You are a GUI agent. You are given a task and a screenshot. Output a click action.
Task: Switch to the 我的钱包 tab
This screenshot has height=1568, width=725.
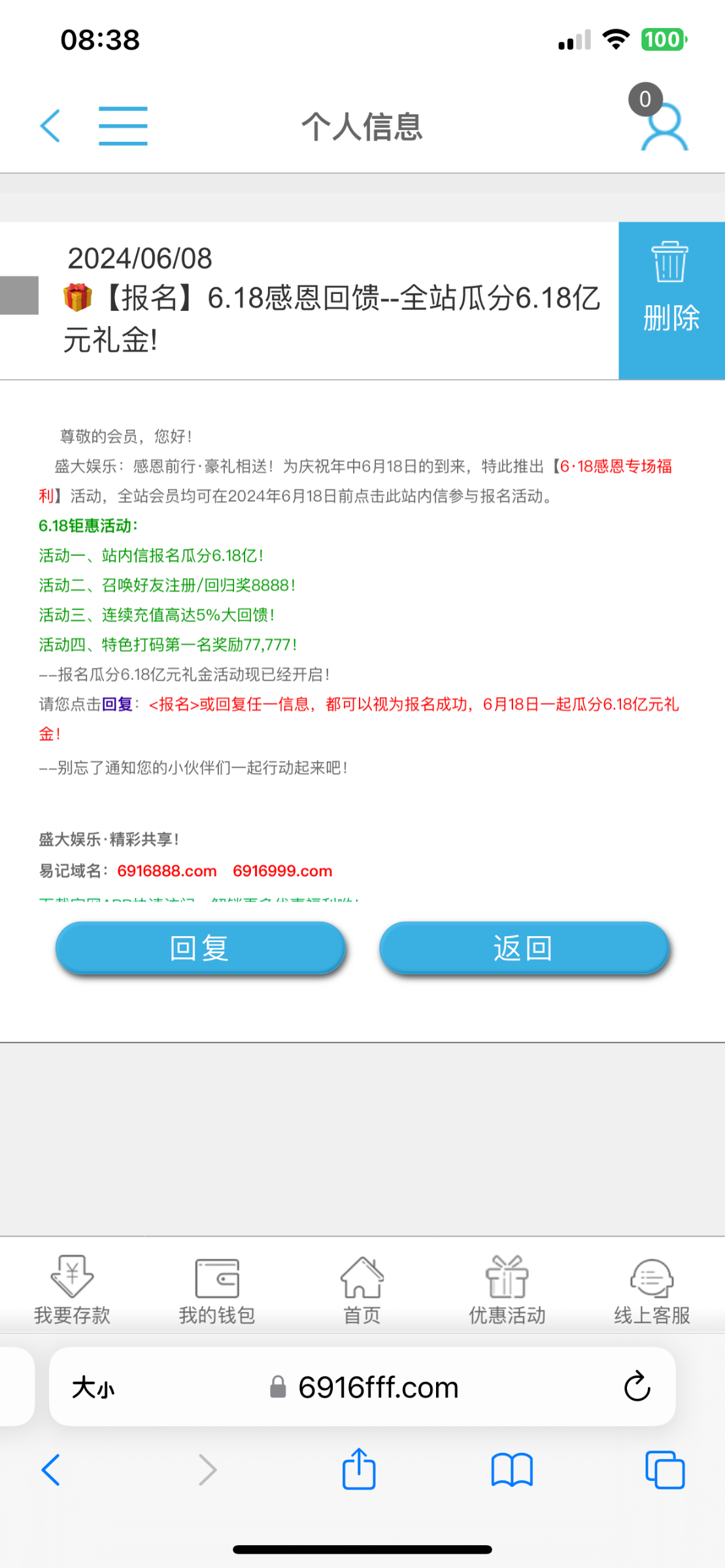[217, 1288]
